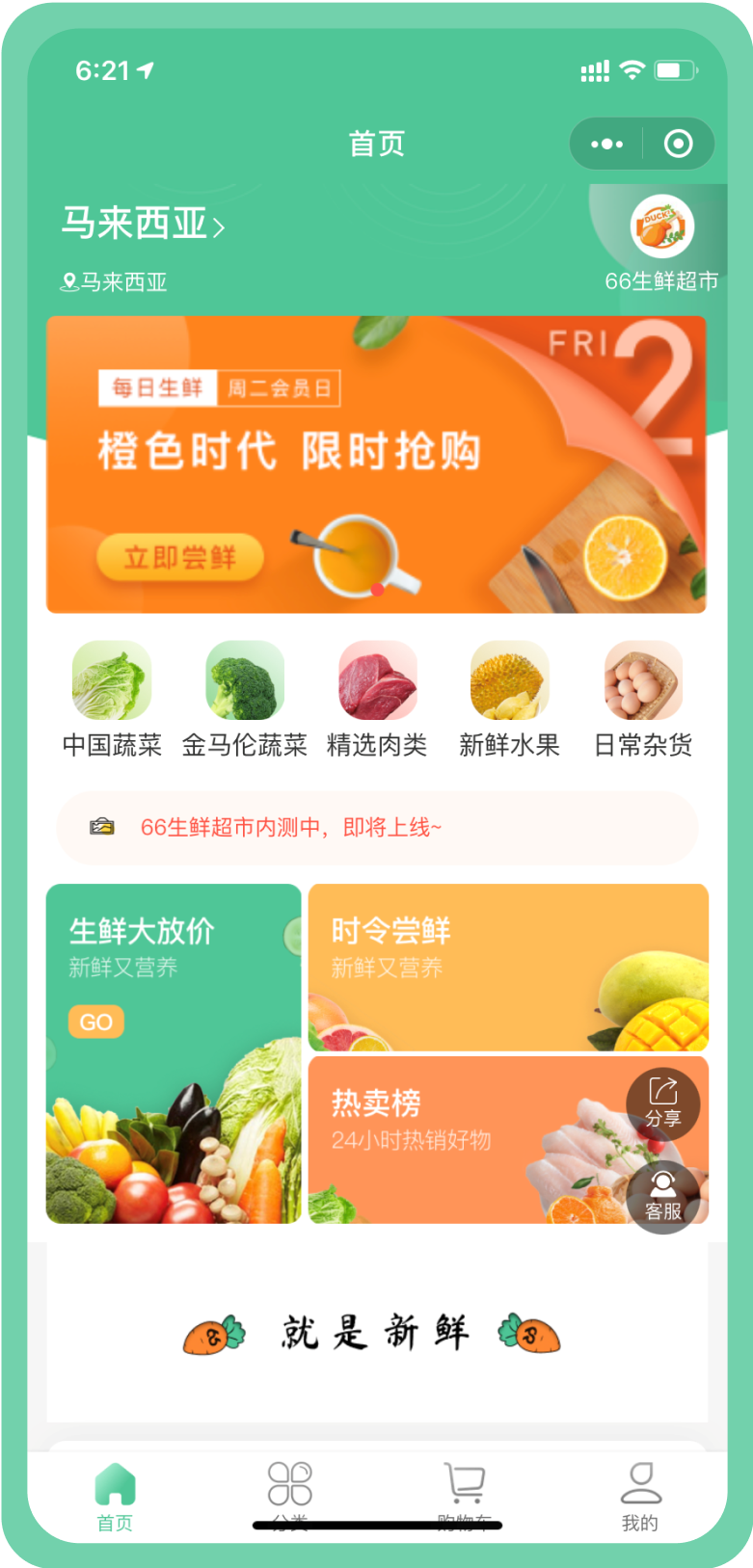This screenshot has width=753, height=1568.
Task: Change location from 马来西亚
Action: [x=143, y=225]
